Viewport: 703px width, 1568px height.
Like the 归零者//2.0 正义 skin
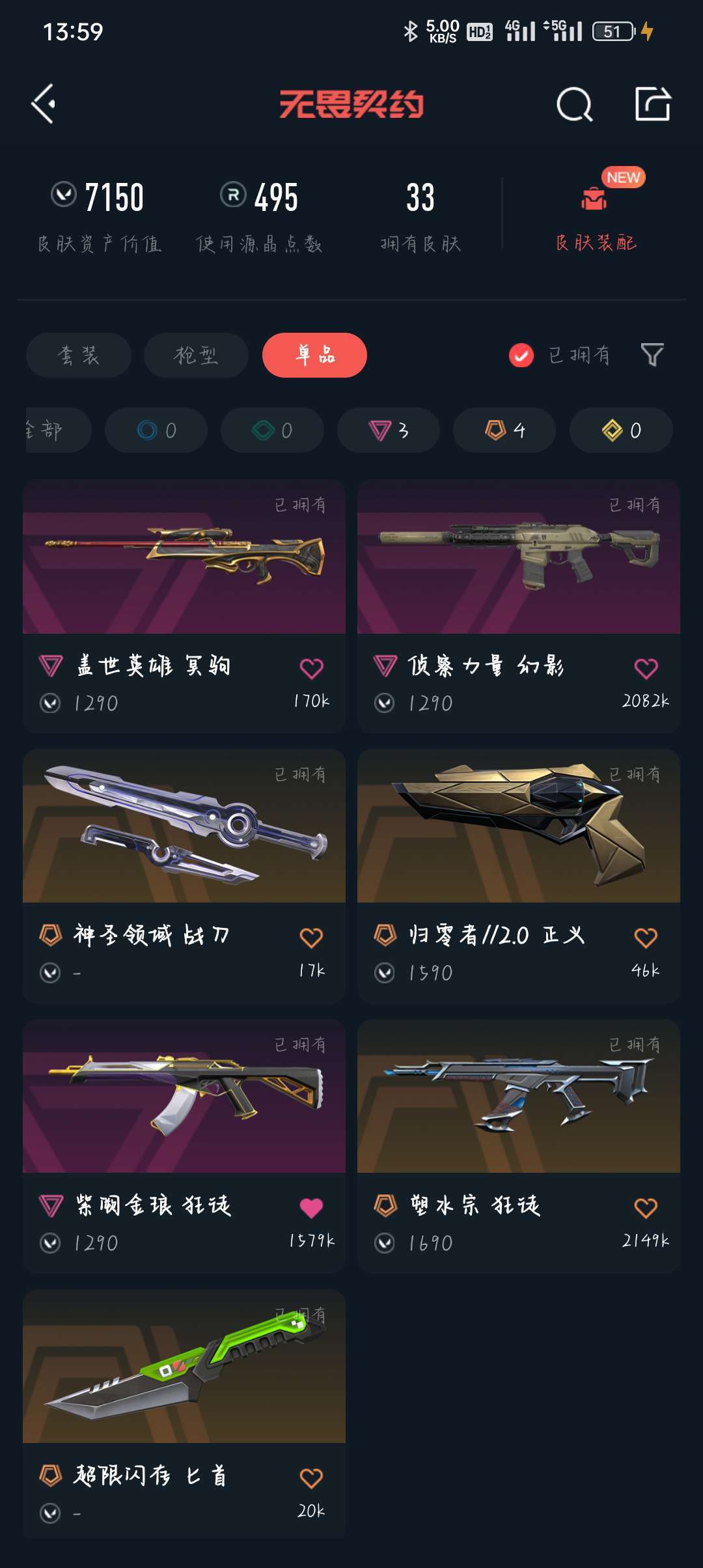[x=646, y=938]
